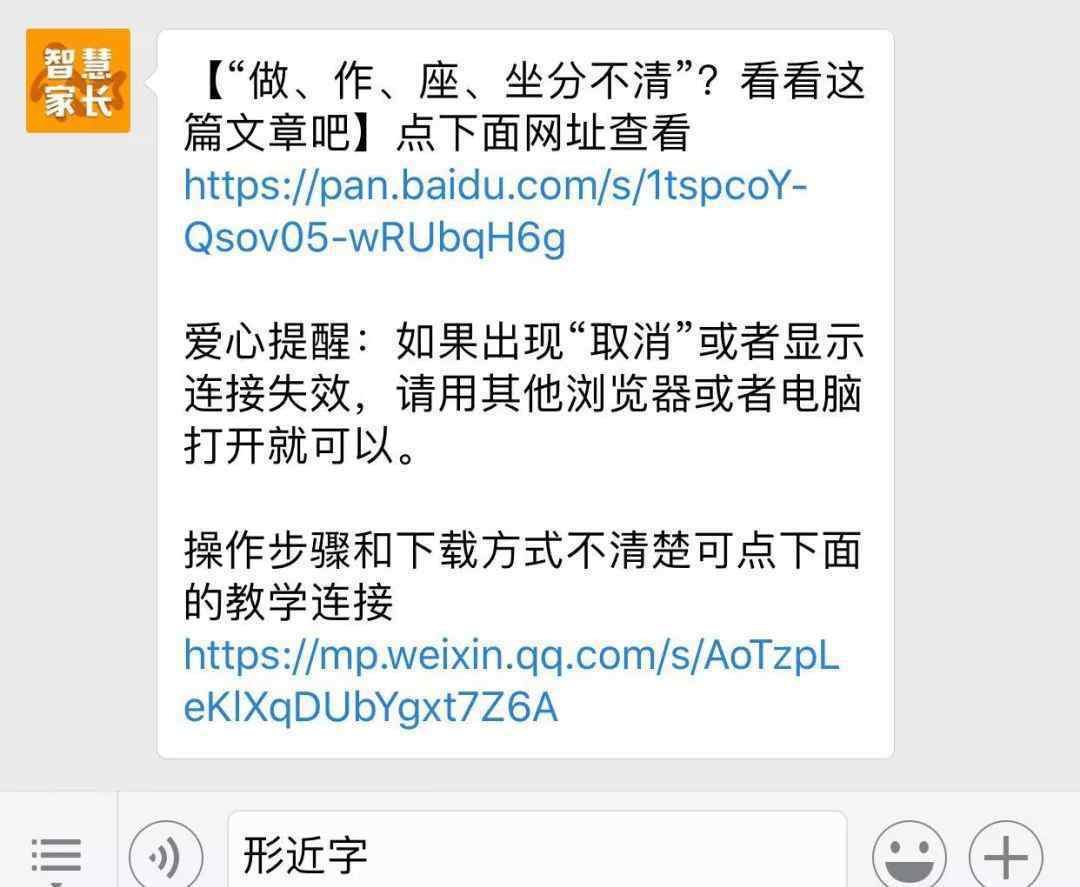Open the mp.weixin.qq.com tutorial link

point(511,681)
